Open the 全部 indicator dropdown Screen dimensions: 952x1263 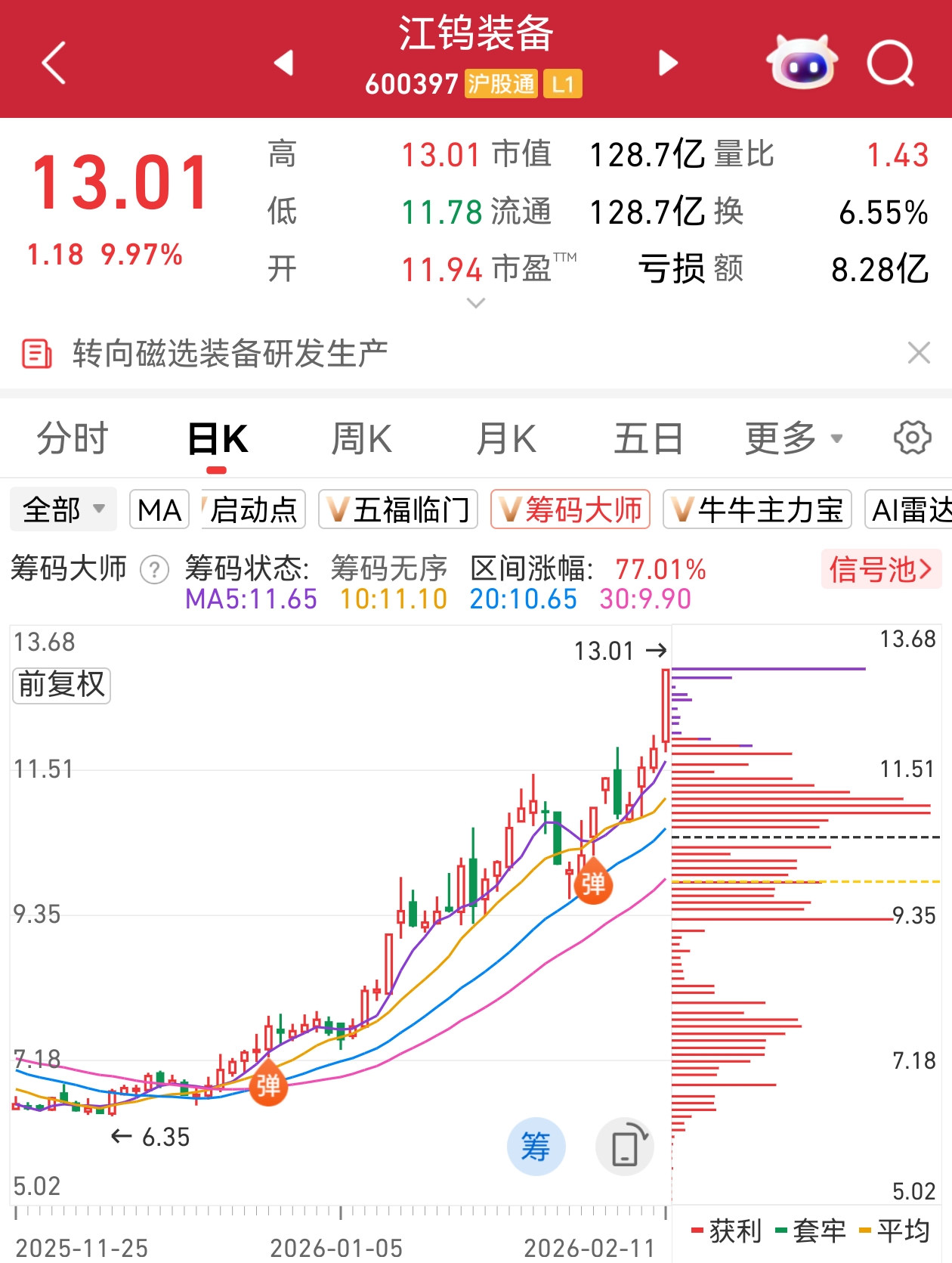tap(63, 510)
